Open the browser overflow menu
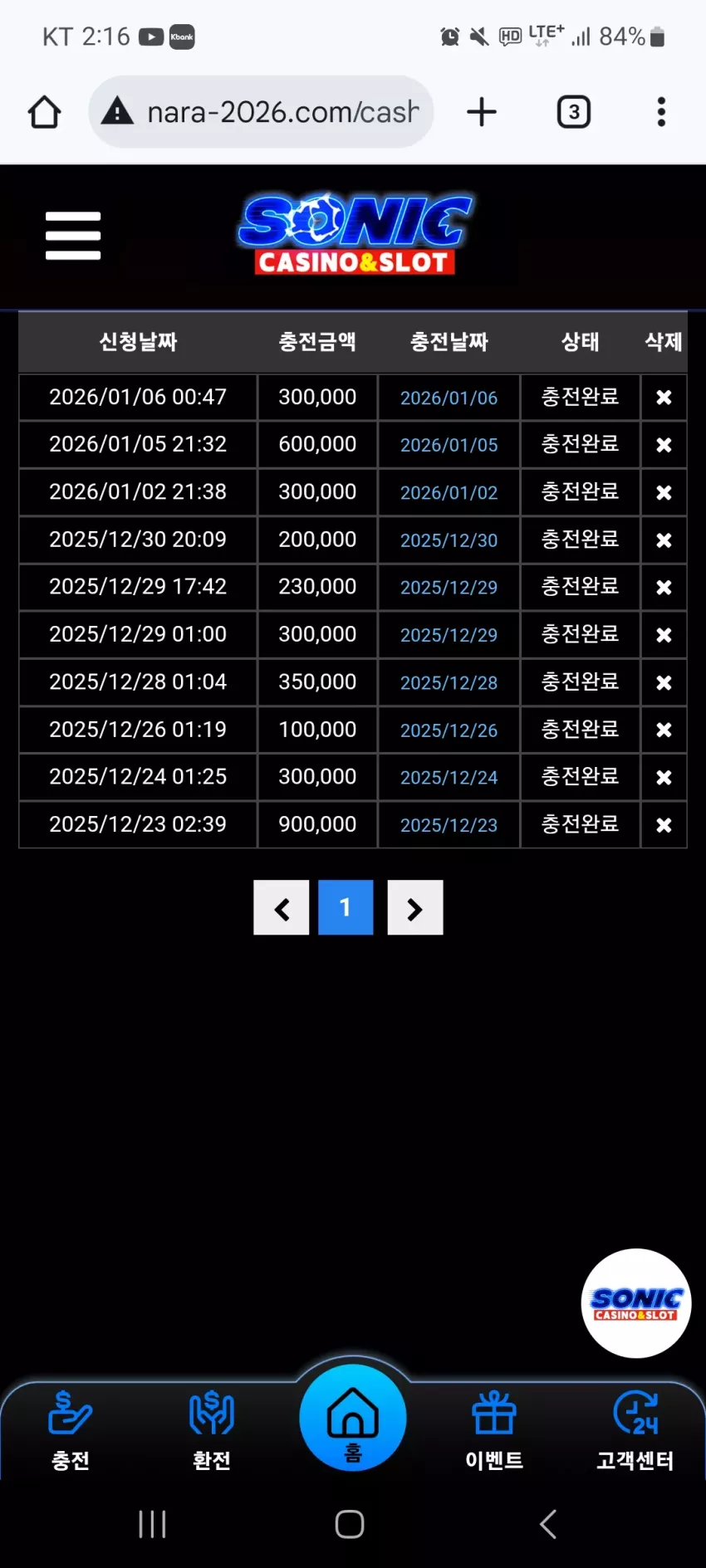This screenshot has width=706, height=1568. click(x=661, y=112)
